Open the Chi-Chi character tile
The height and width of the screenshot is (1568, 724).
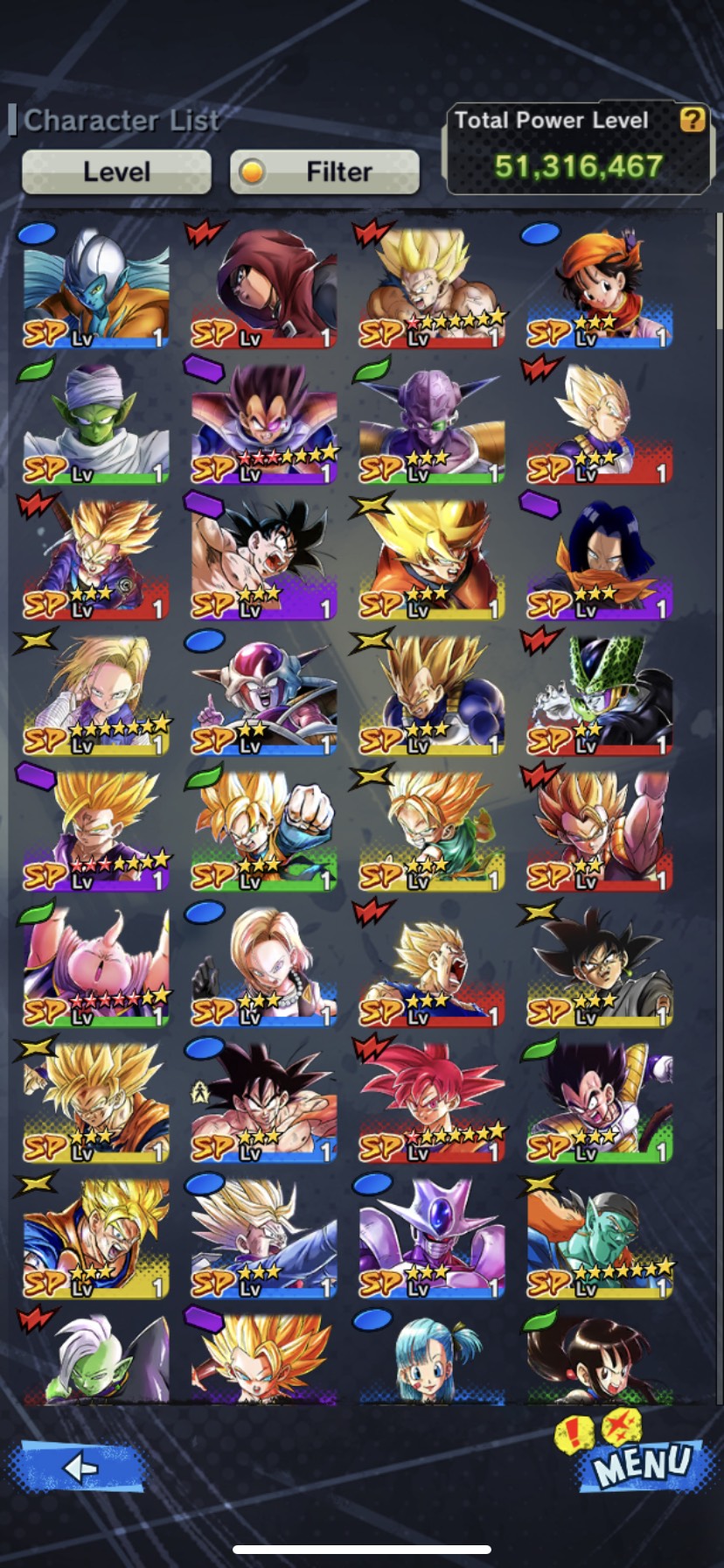(x=600, y=1359)
